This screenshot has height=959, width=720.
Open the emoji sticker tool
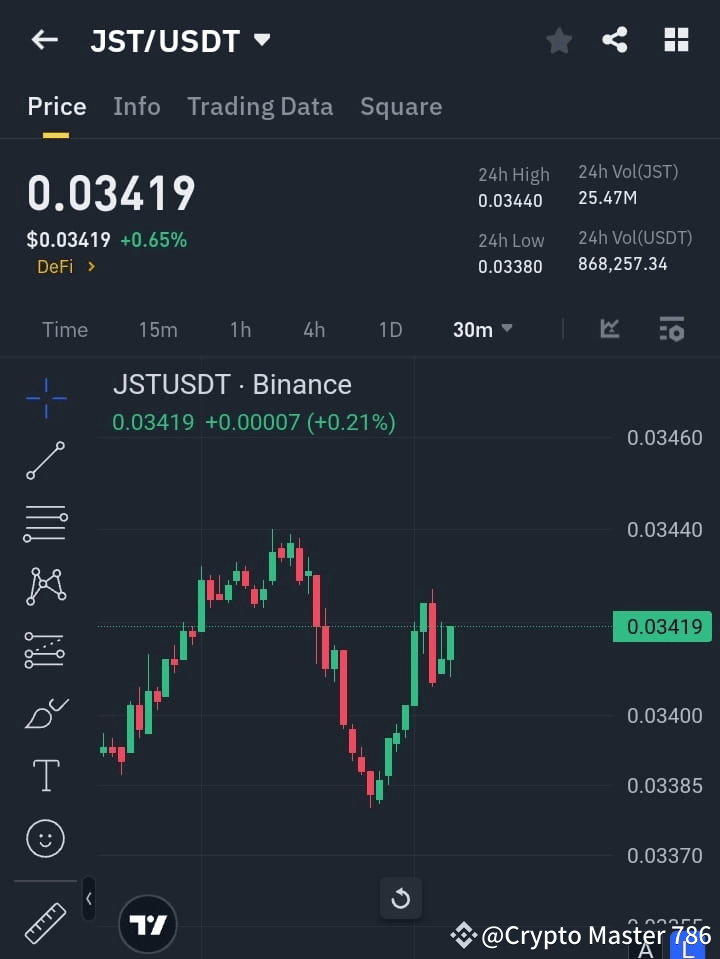pyautogui.click(x=44, y=838)
